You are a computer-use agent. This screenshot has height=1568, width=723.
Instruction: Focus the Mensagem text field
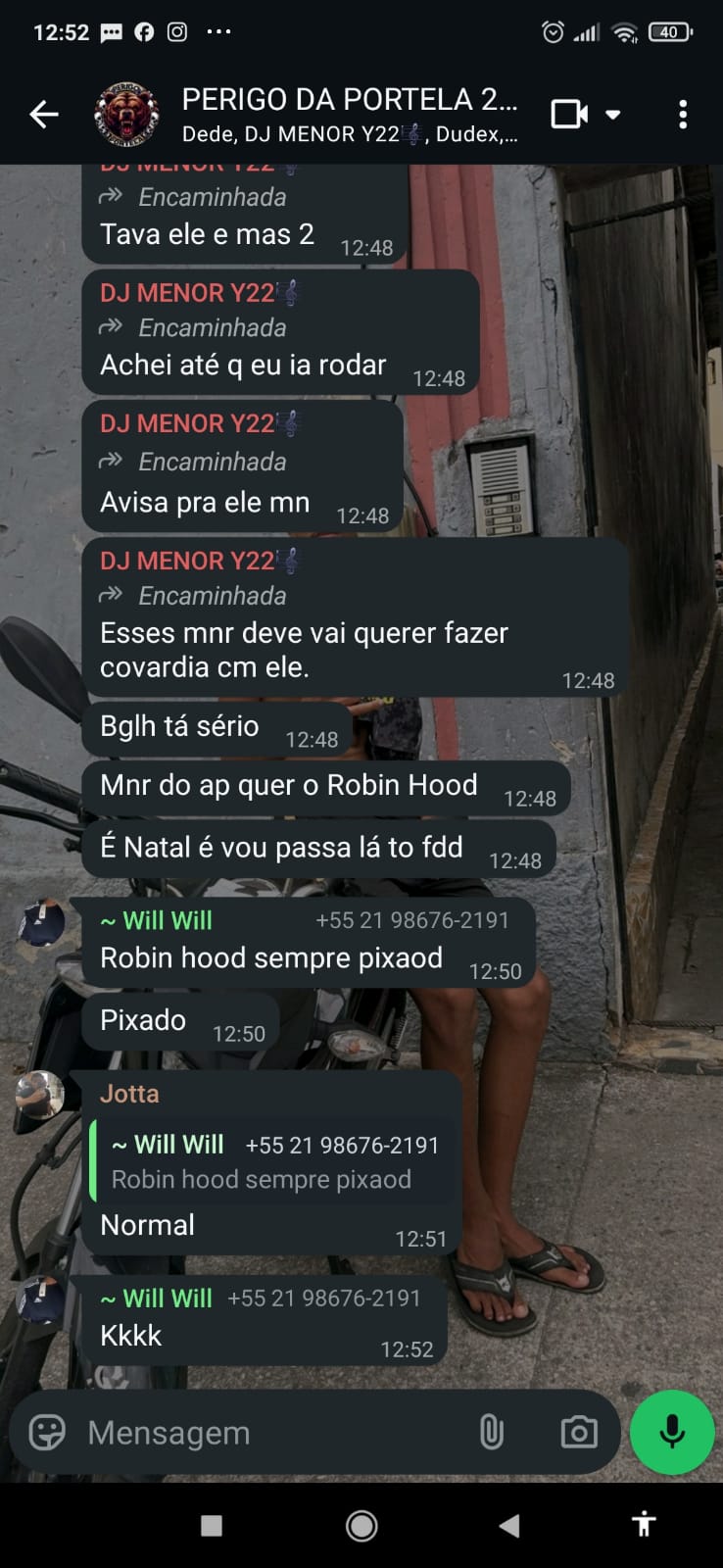point(274,1433)
